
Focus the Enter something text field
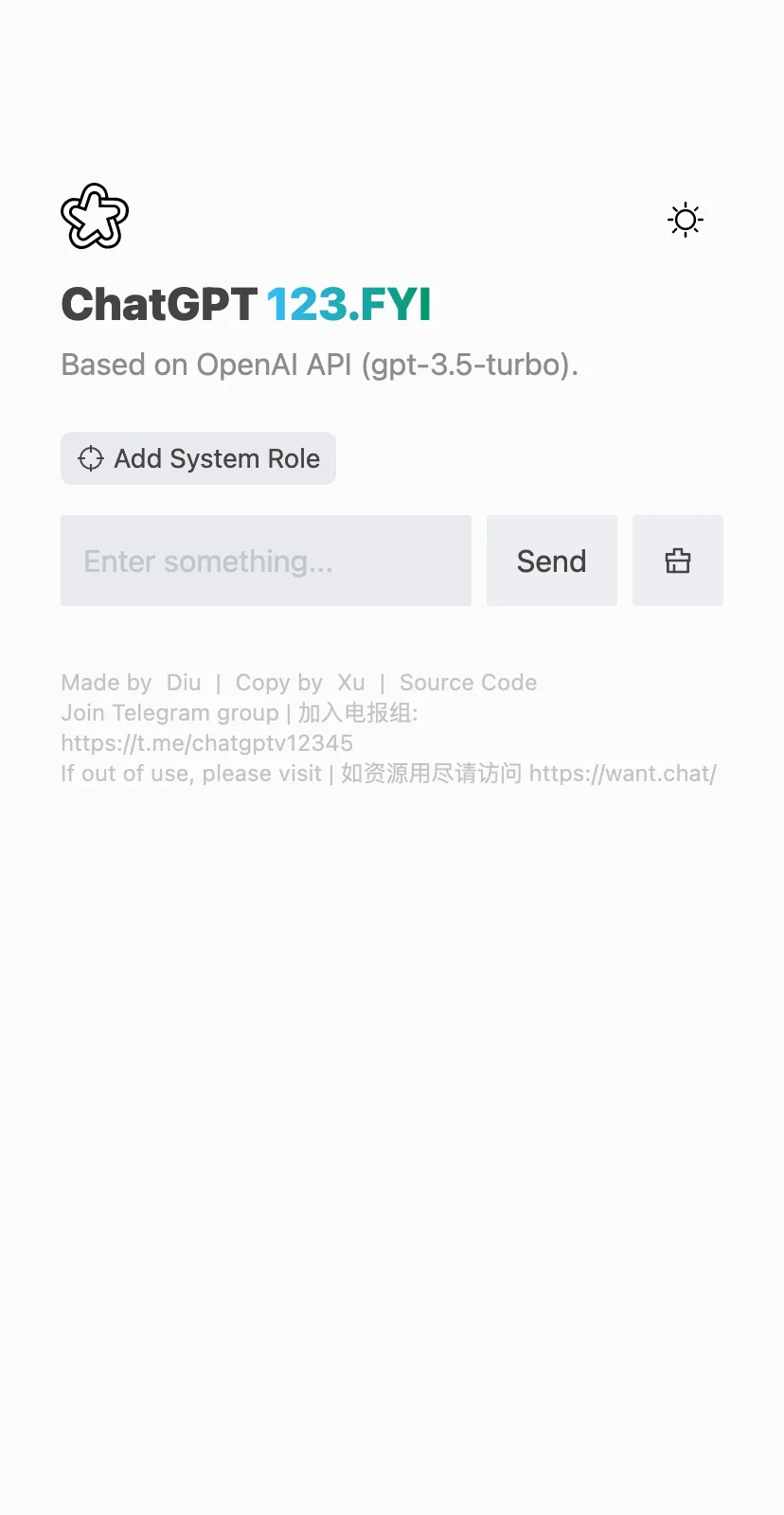point(266,561)
